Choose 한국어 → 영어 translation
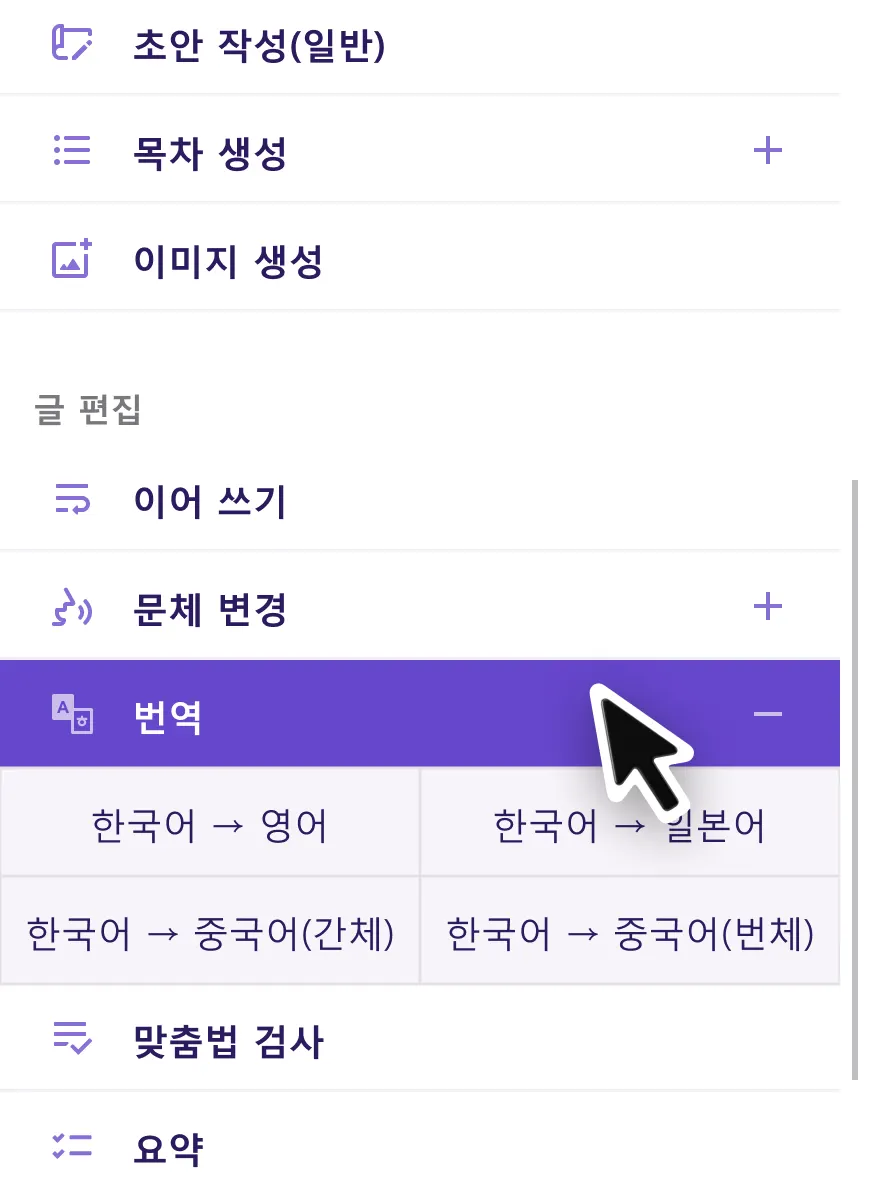The width and height of the screenshot is (870, 1200). pyautogui.click(x=210, y=826)
